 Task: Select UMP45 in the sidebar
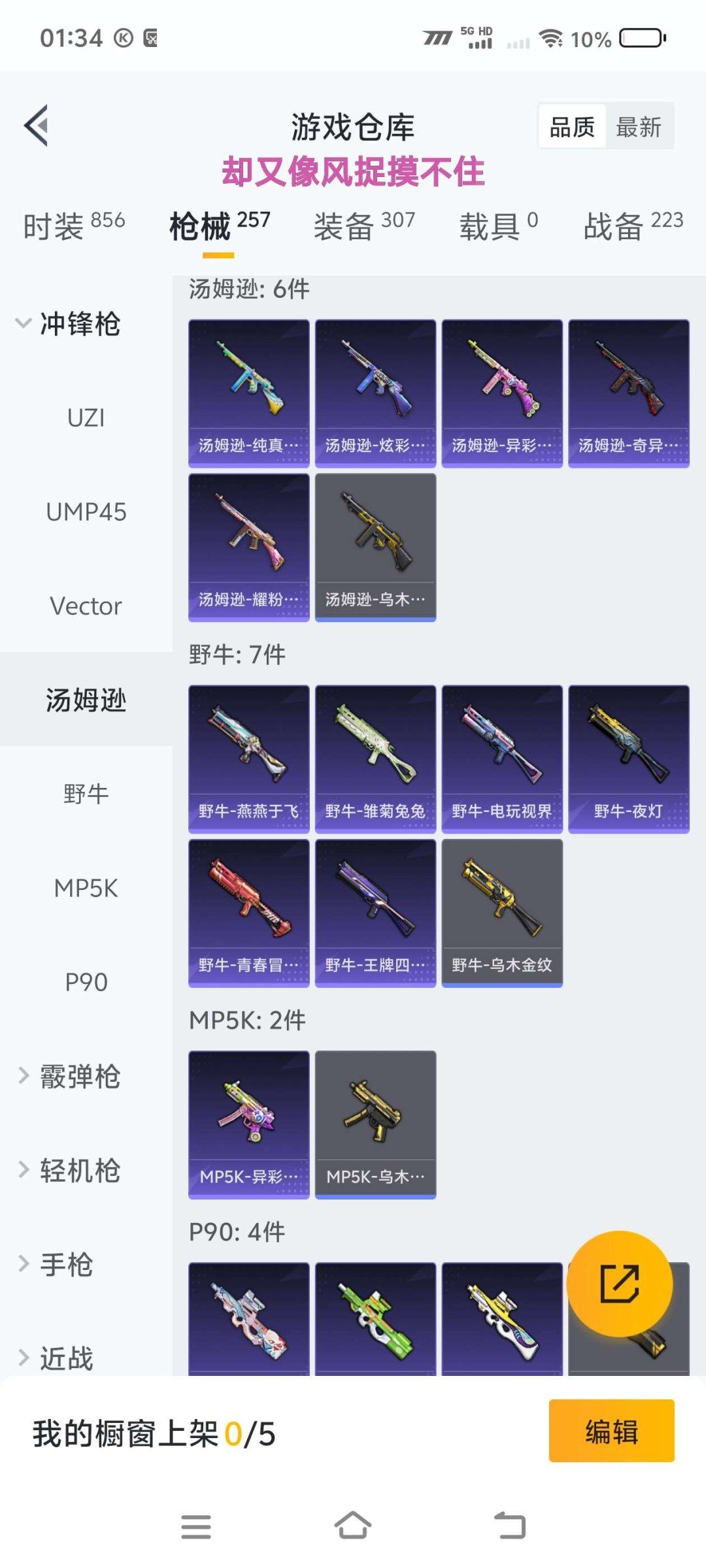[86, 512]
